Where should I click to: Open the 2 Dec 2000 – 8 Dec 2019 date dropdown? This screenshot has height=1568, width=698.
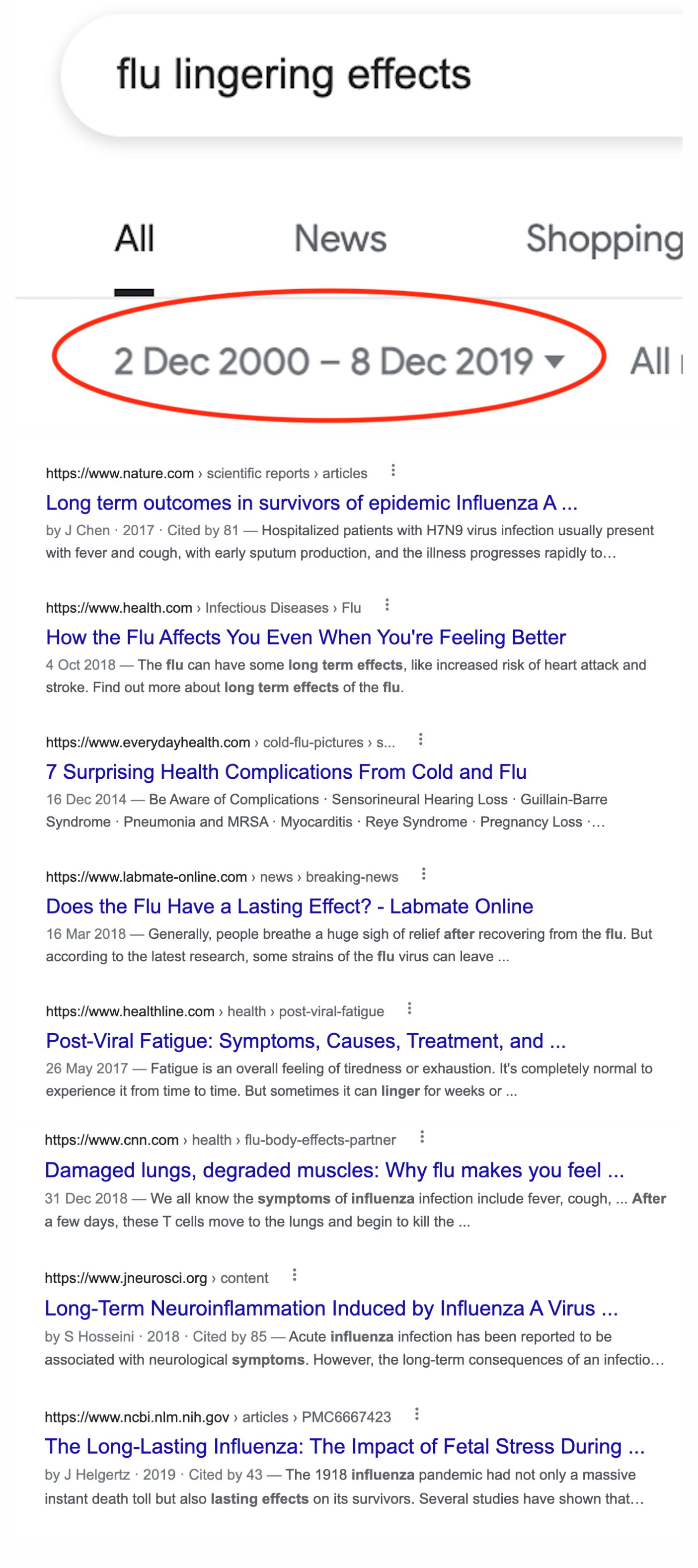click(338, 361)
